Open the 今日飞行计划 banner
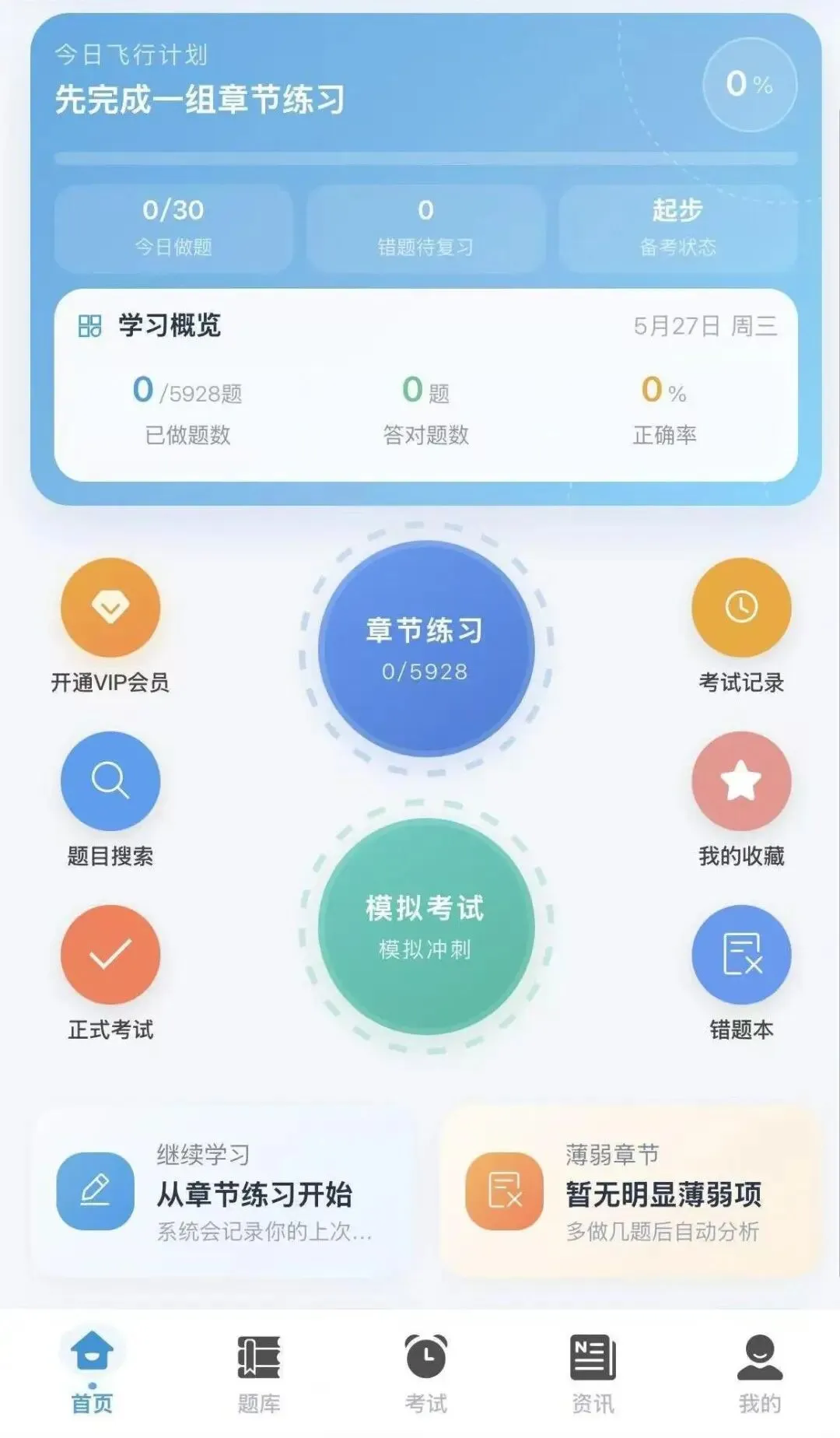Image resolution: width=840 pixels, height=1438 pixels. click(425, 86)
